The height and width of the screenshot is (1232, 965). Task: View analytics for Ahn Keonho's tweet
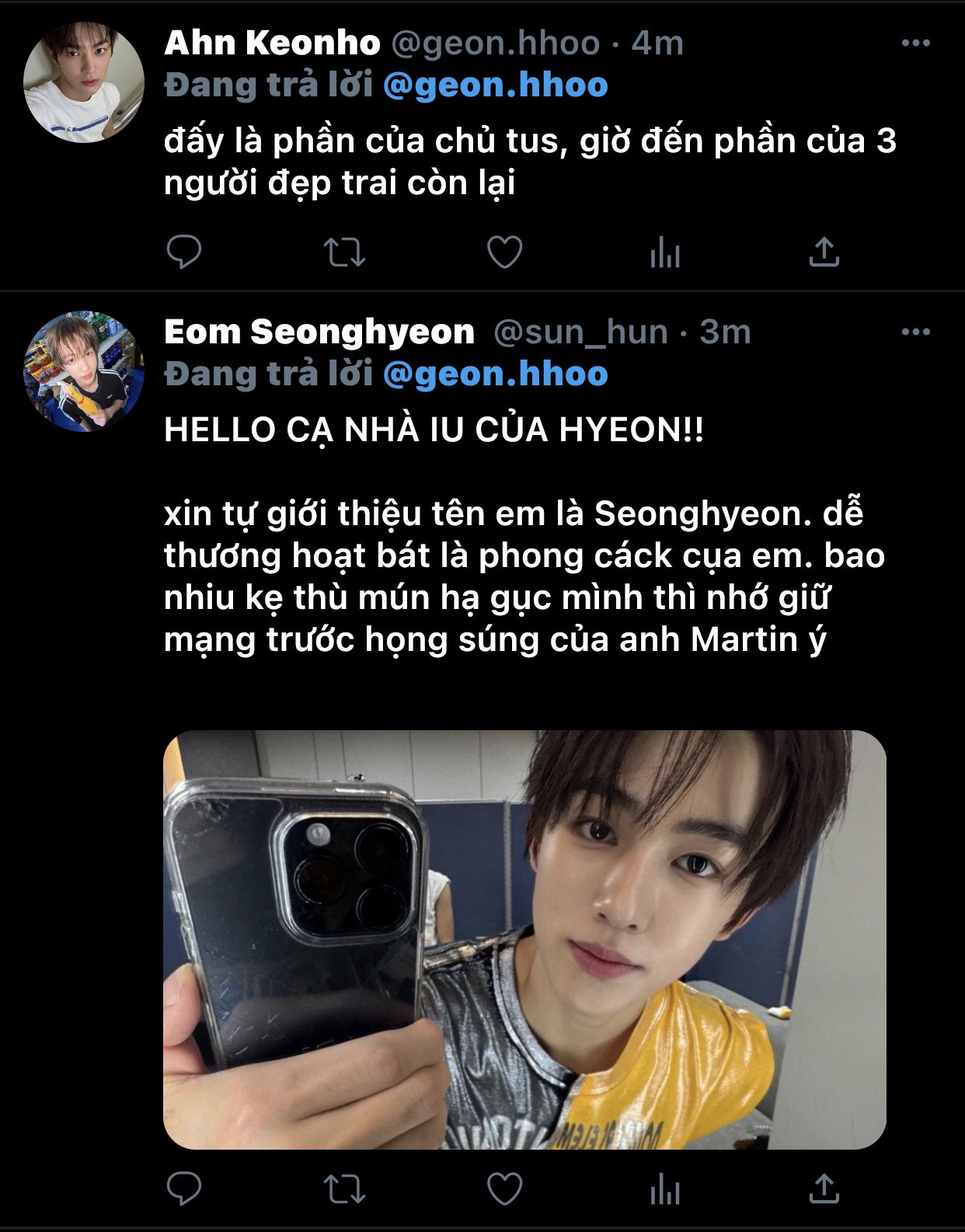click(665, 252)
